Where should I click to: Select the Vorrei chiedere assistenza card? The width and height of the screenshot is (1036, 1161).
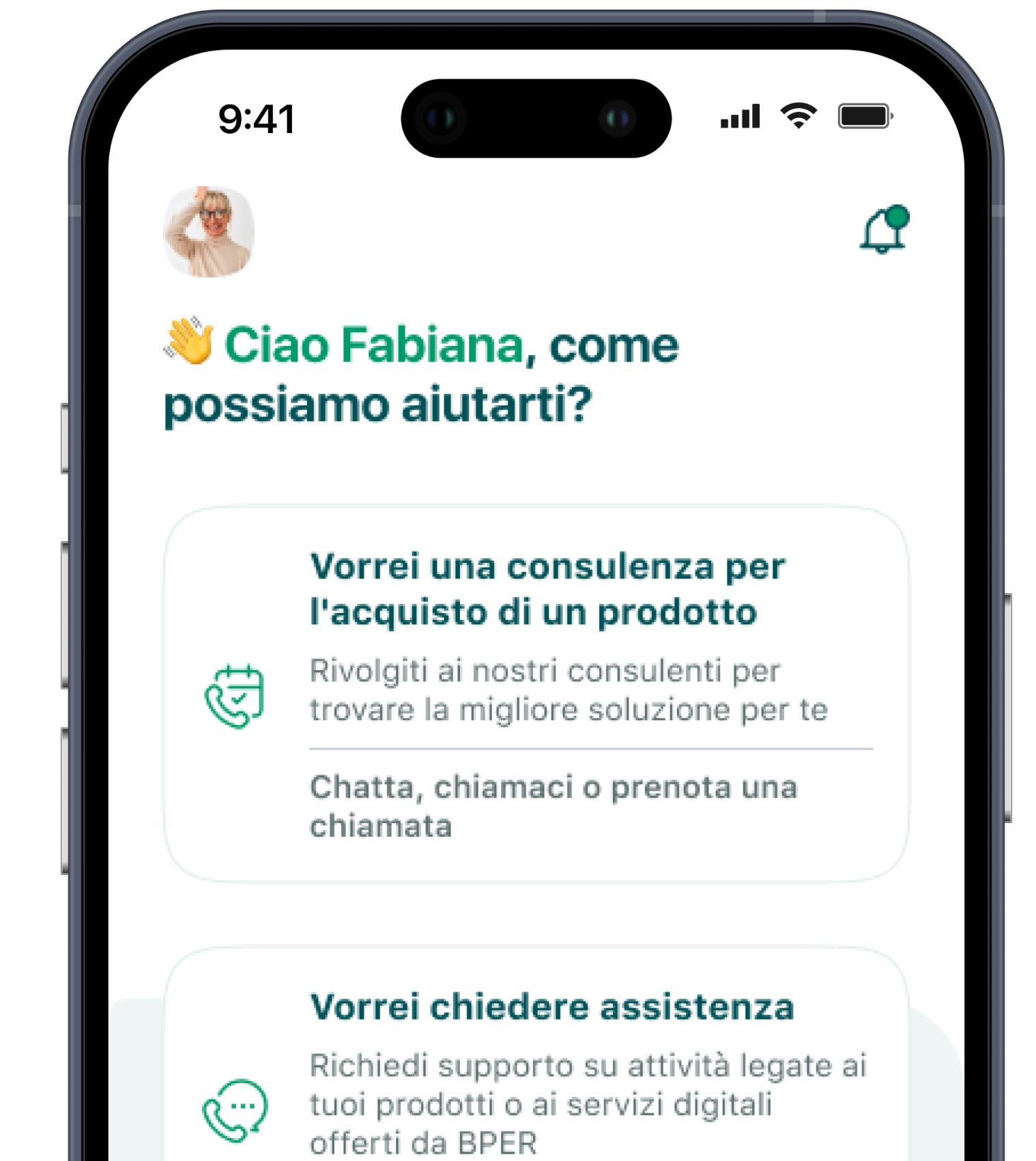click(536, 1065)
